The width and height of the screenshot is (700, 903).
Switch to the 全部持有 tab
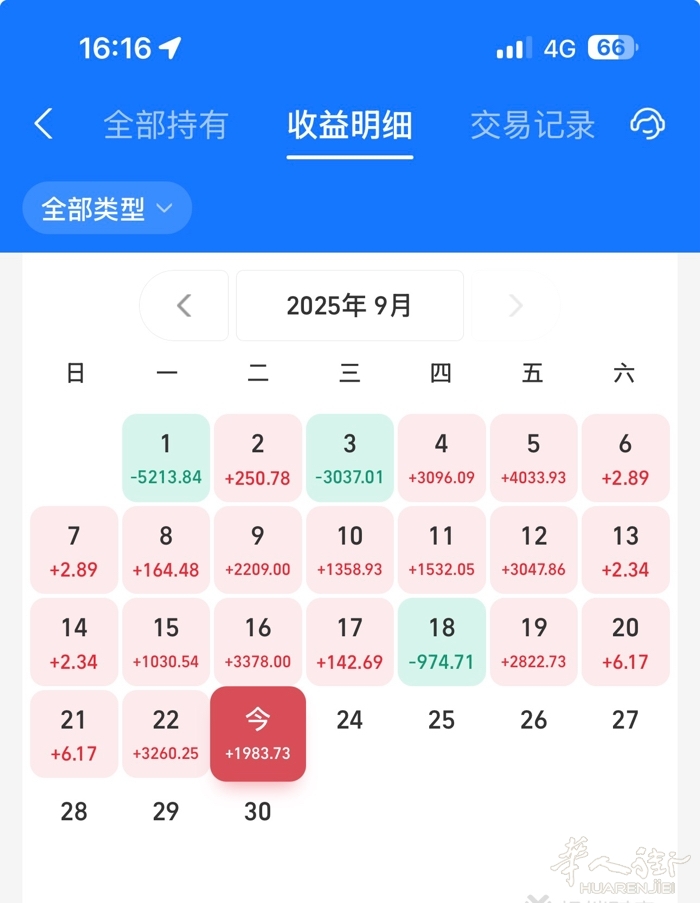[x=166, y=125]
